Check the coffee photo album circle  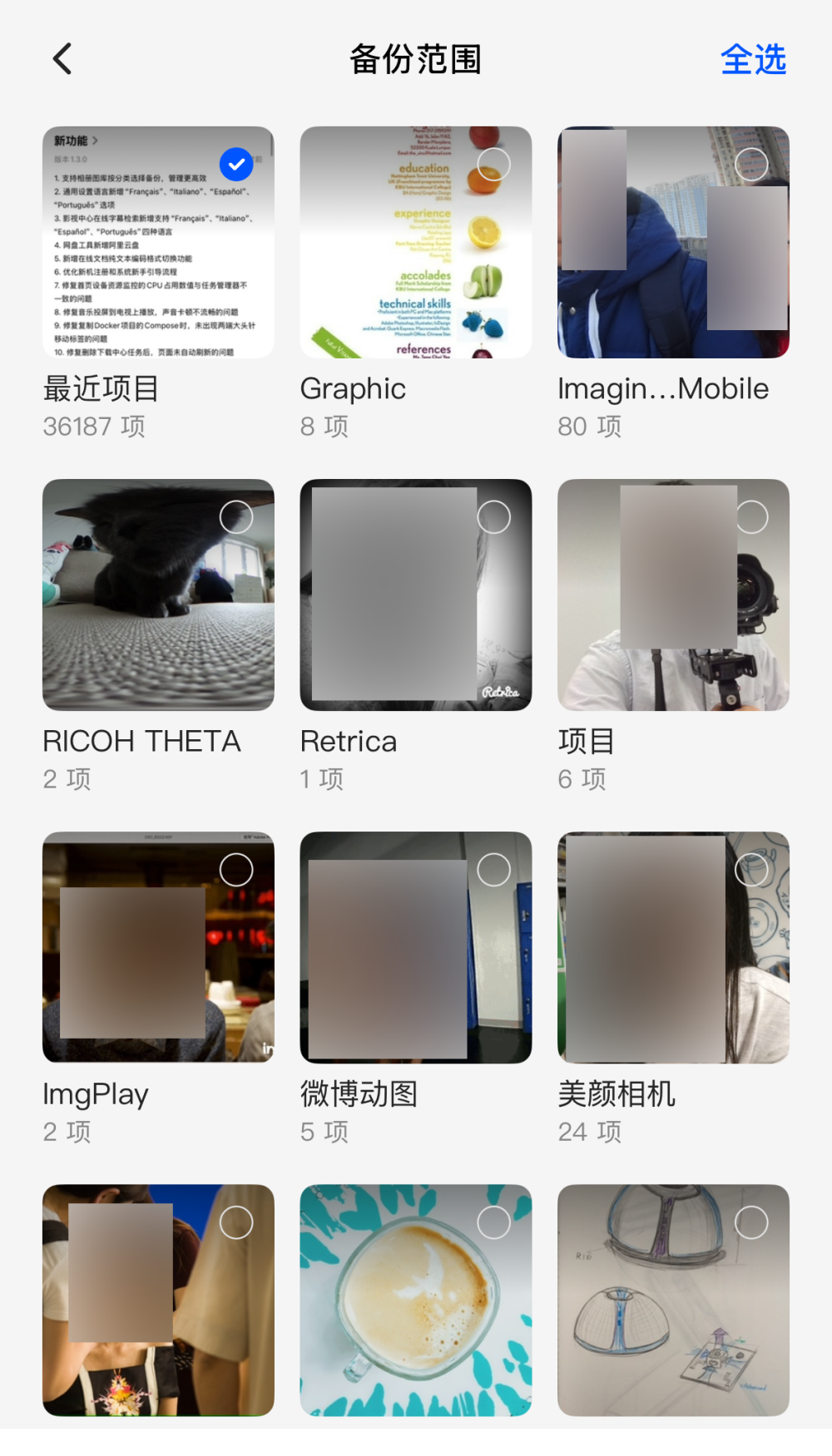pos(493,1221)
